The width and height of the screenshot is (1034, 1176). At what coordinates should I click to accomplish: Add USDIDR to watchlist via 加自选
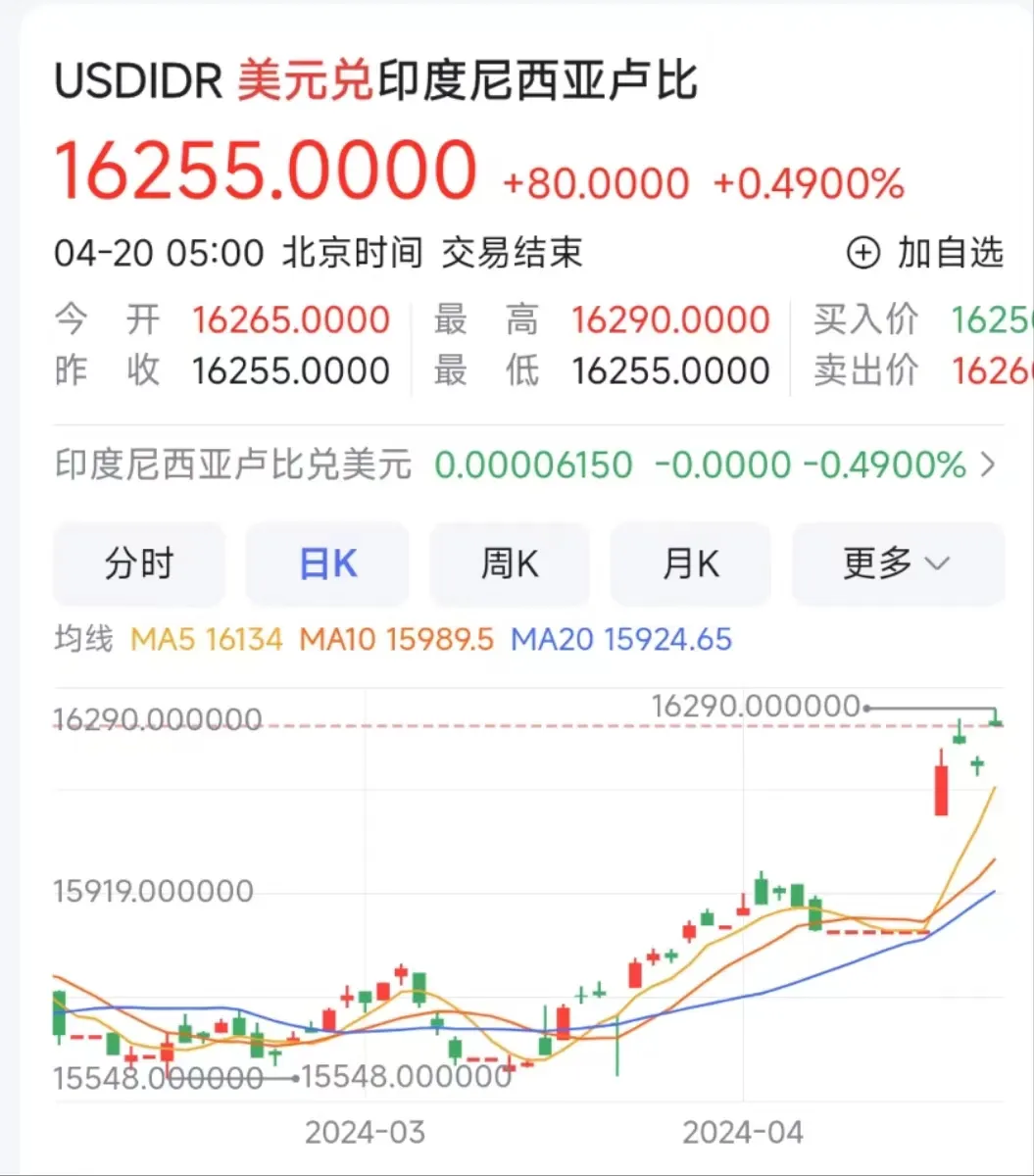925,254
